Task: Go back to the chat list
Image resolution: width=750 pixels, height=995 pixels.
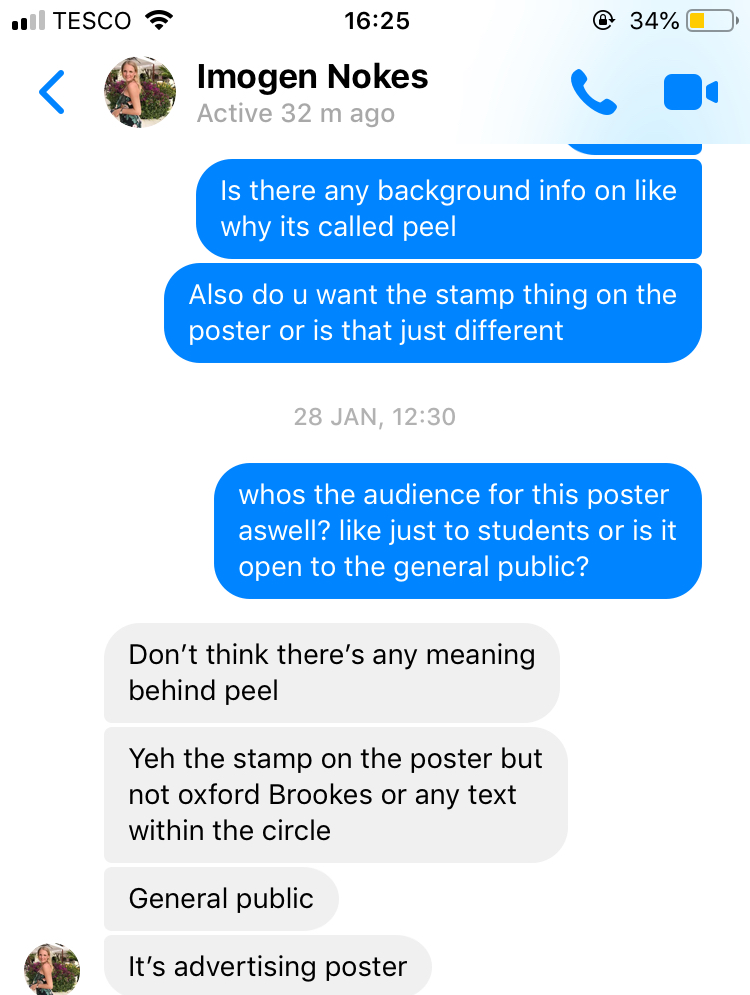Action: tap(52, 92)
